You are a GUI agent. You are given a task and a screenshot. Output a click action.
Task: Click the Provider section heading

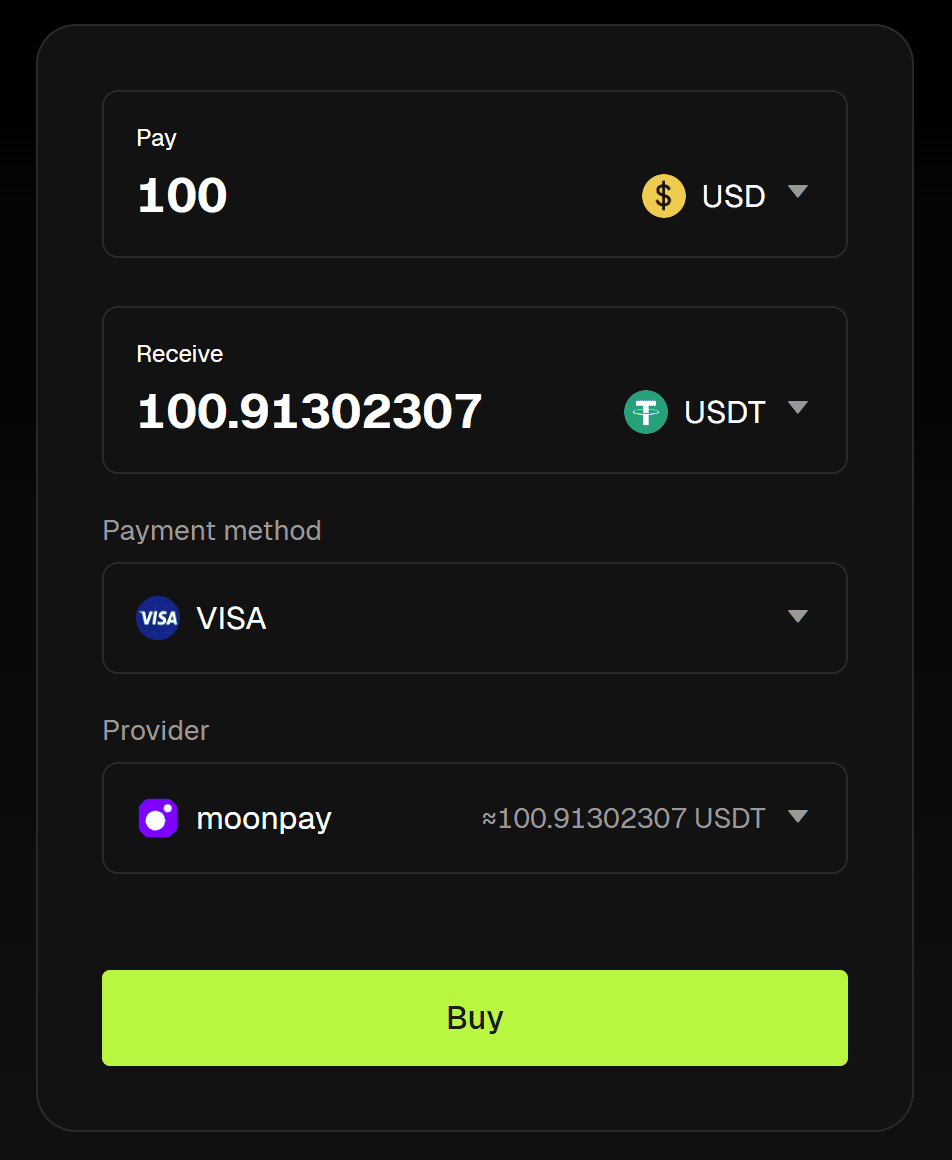tap(155, 731)
